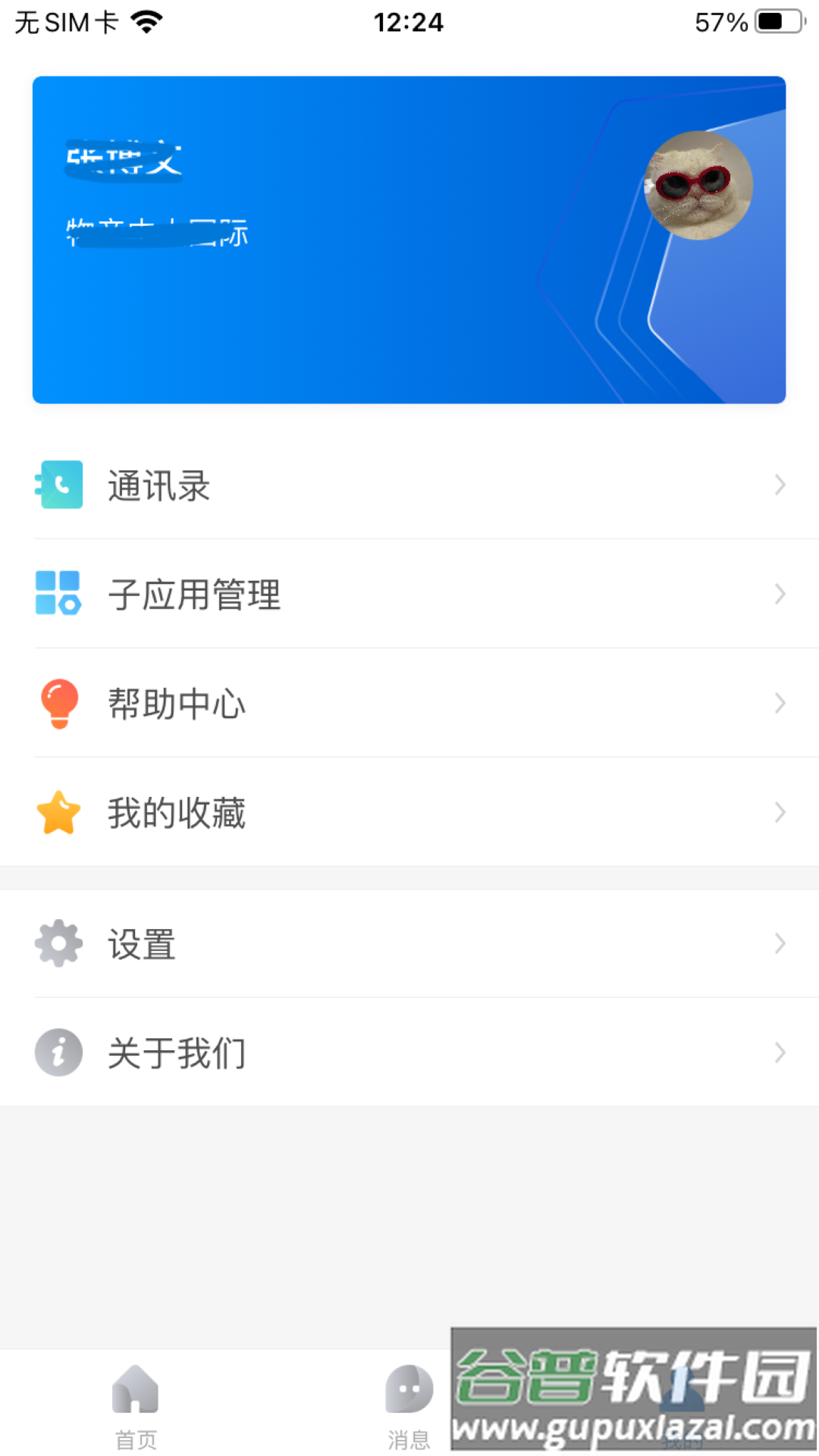
Task: Switch to the 首页 tab
Action: (135, 1407)
